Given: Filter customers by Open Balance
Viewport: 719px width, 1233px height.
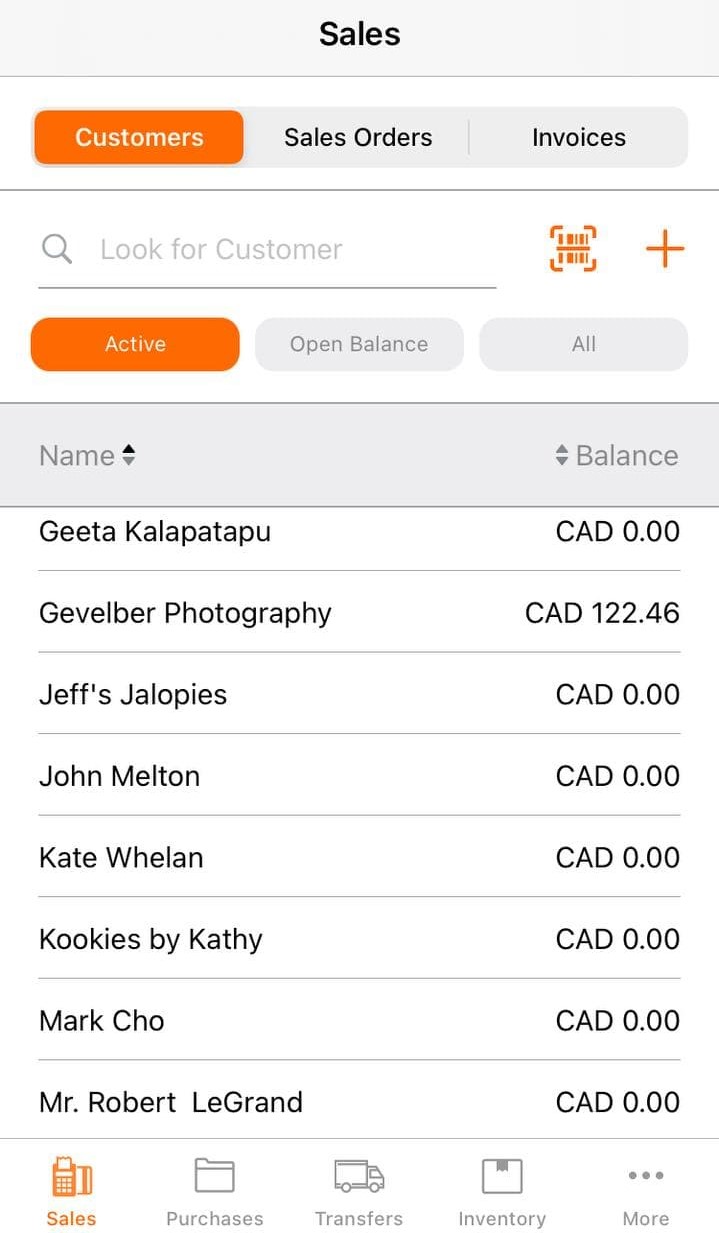Looking at the screenshot, I should pyautogui.click(x=359, y=344).
